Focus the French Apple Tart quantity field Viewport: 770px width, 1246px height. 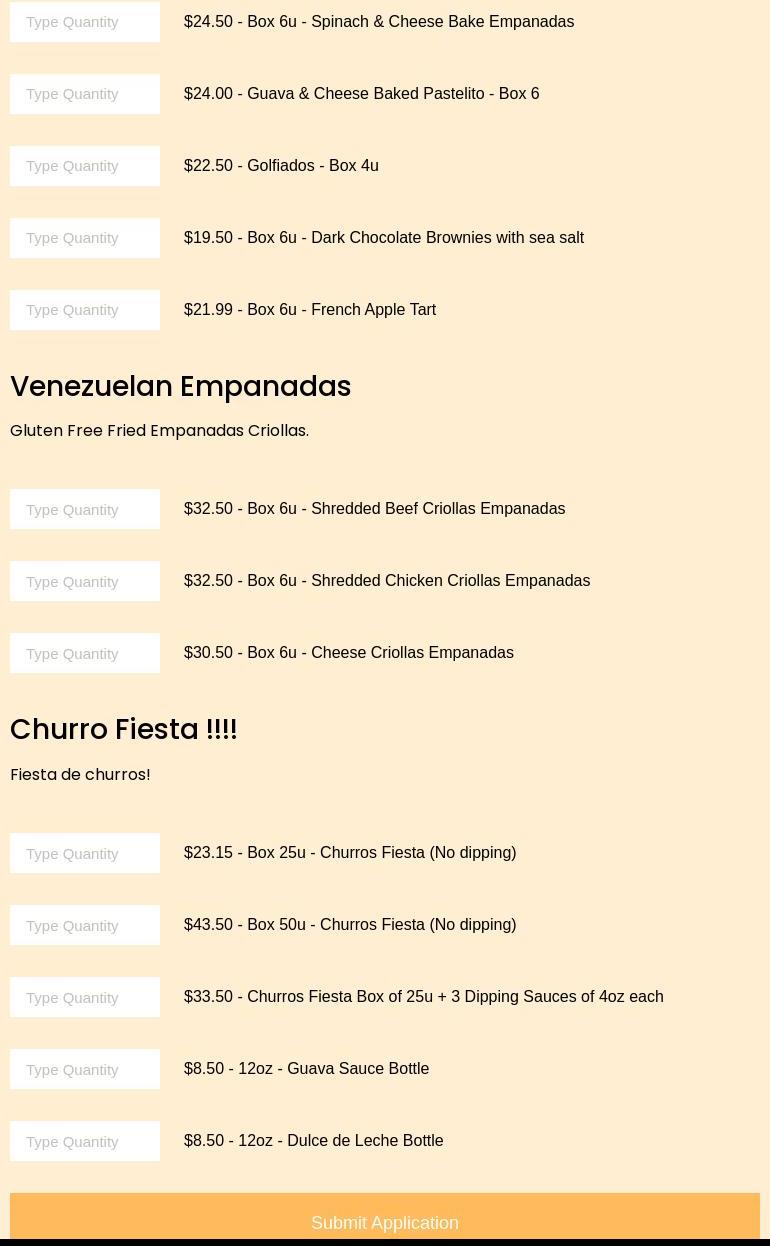point(85,310)
